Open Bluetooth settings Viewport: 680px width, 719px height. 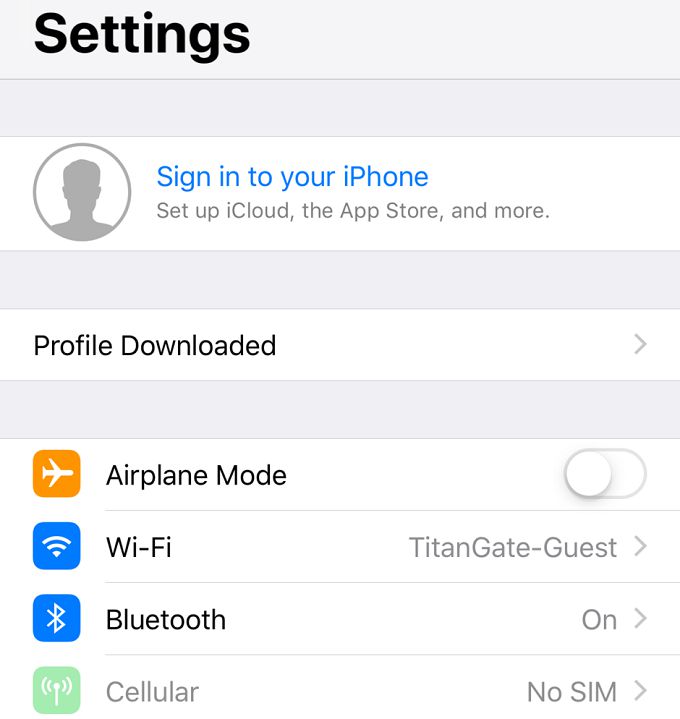pos(340,619)
